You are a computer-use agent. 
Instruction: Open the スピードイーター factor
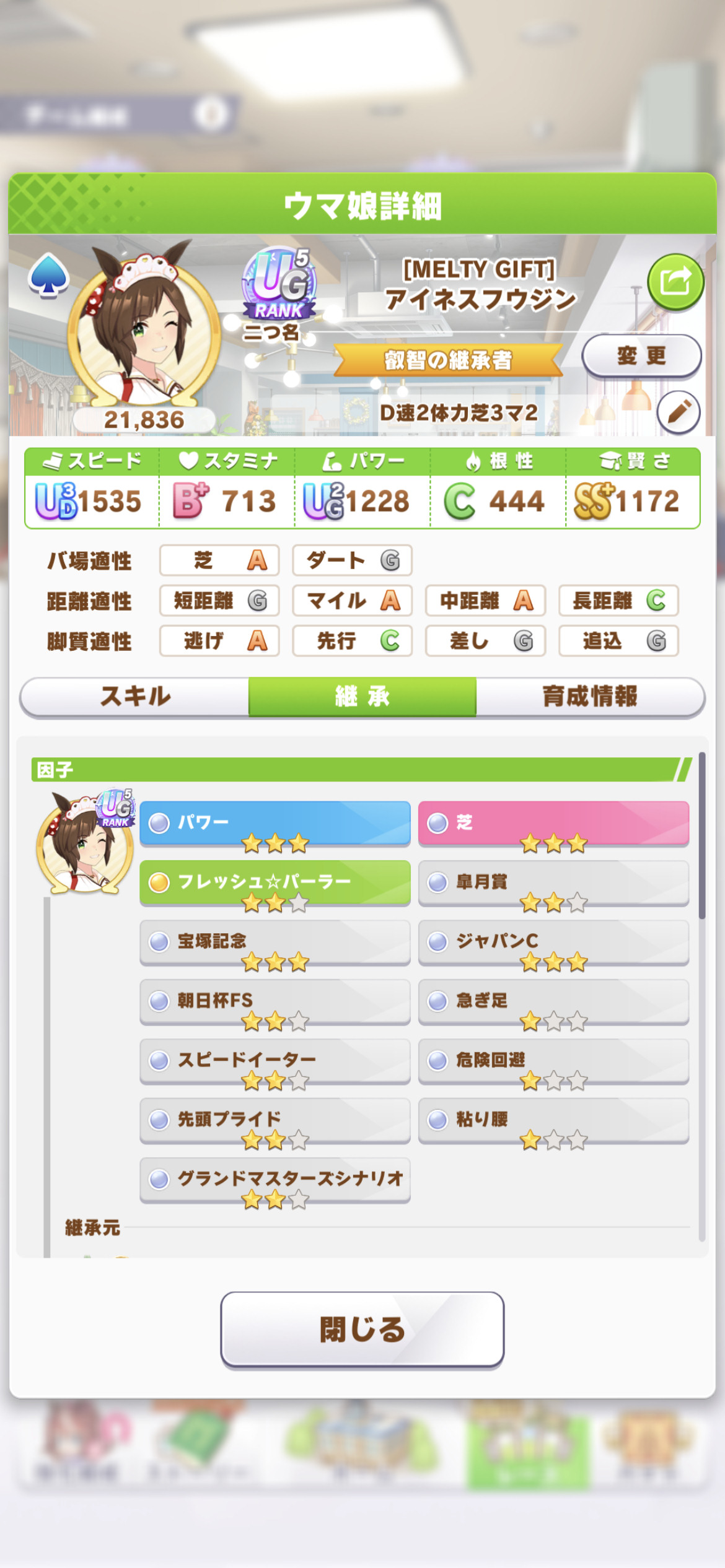275,1061
